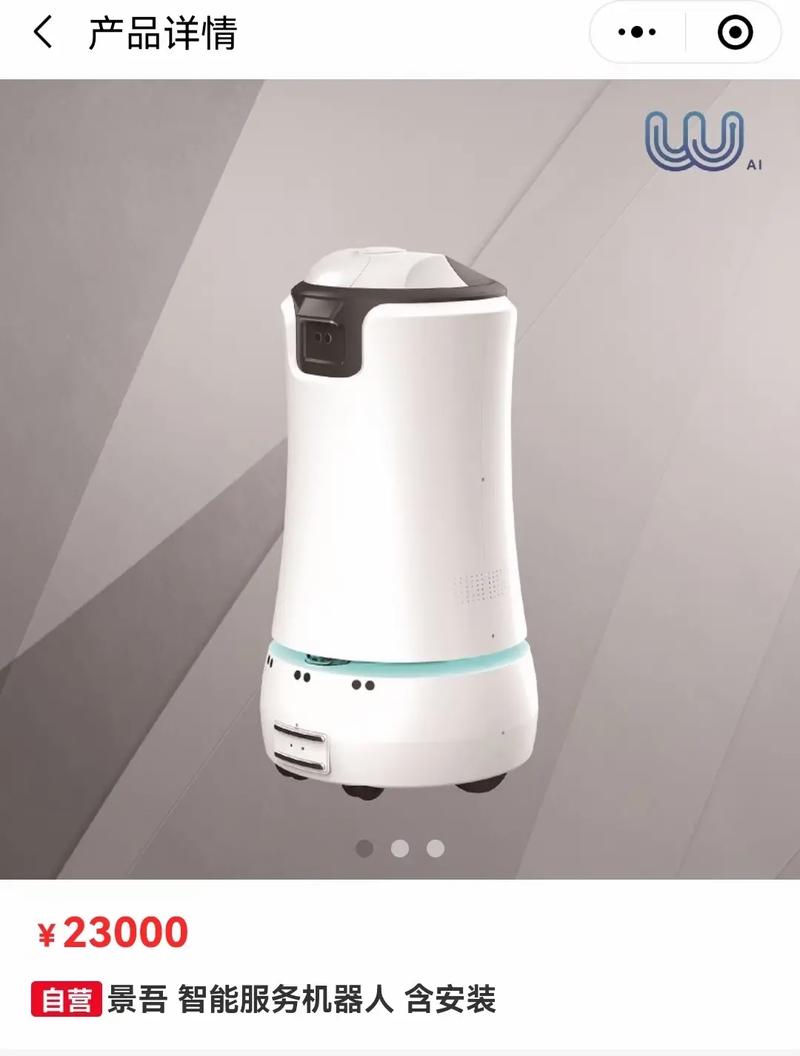The width and height of the screenshot is (800, 1056).
Task: Open the robot product image
Action: click(400, 500)
